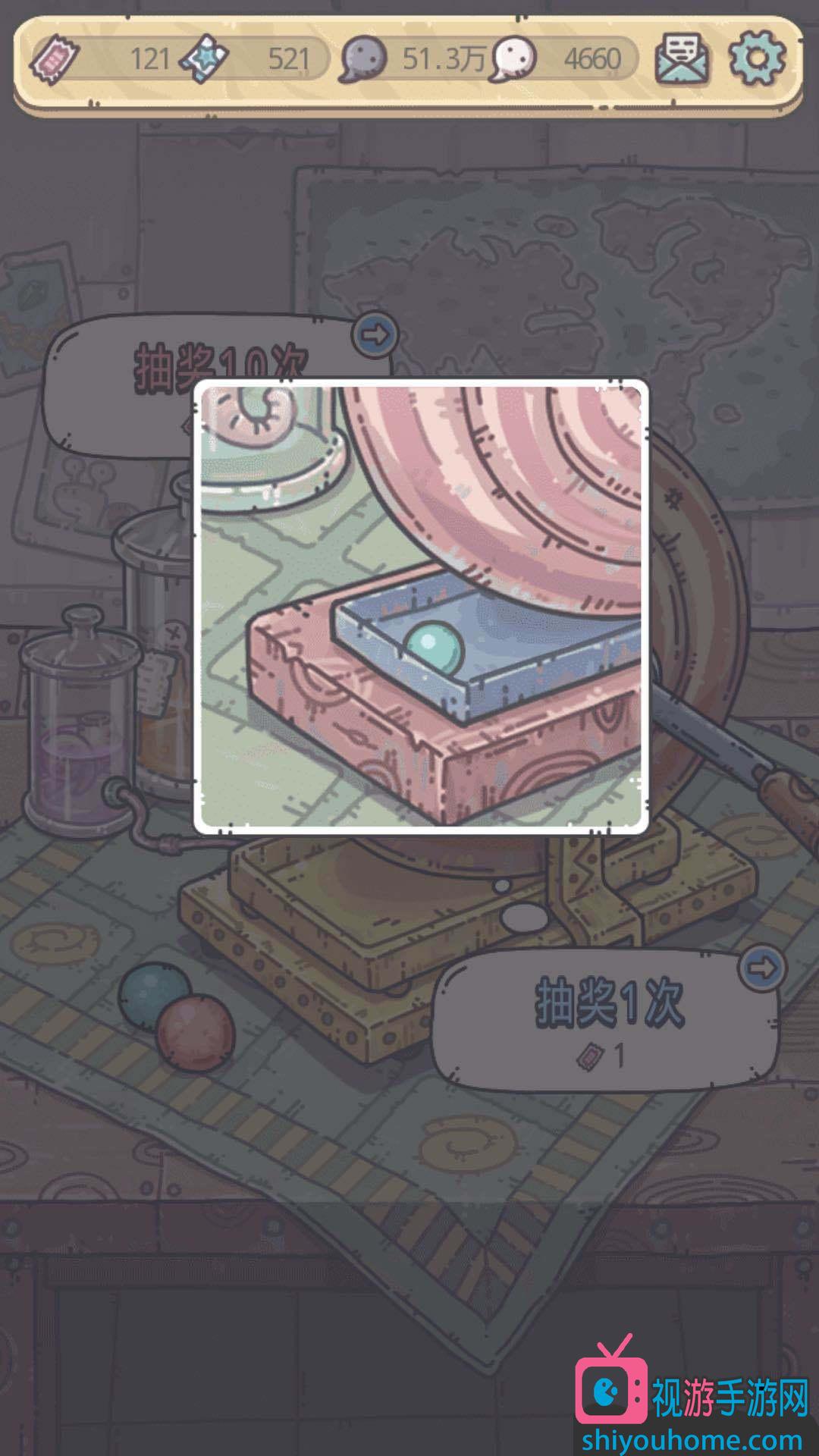
Task: Open the mail envelope icon
Action: (x=682, y=58)
